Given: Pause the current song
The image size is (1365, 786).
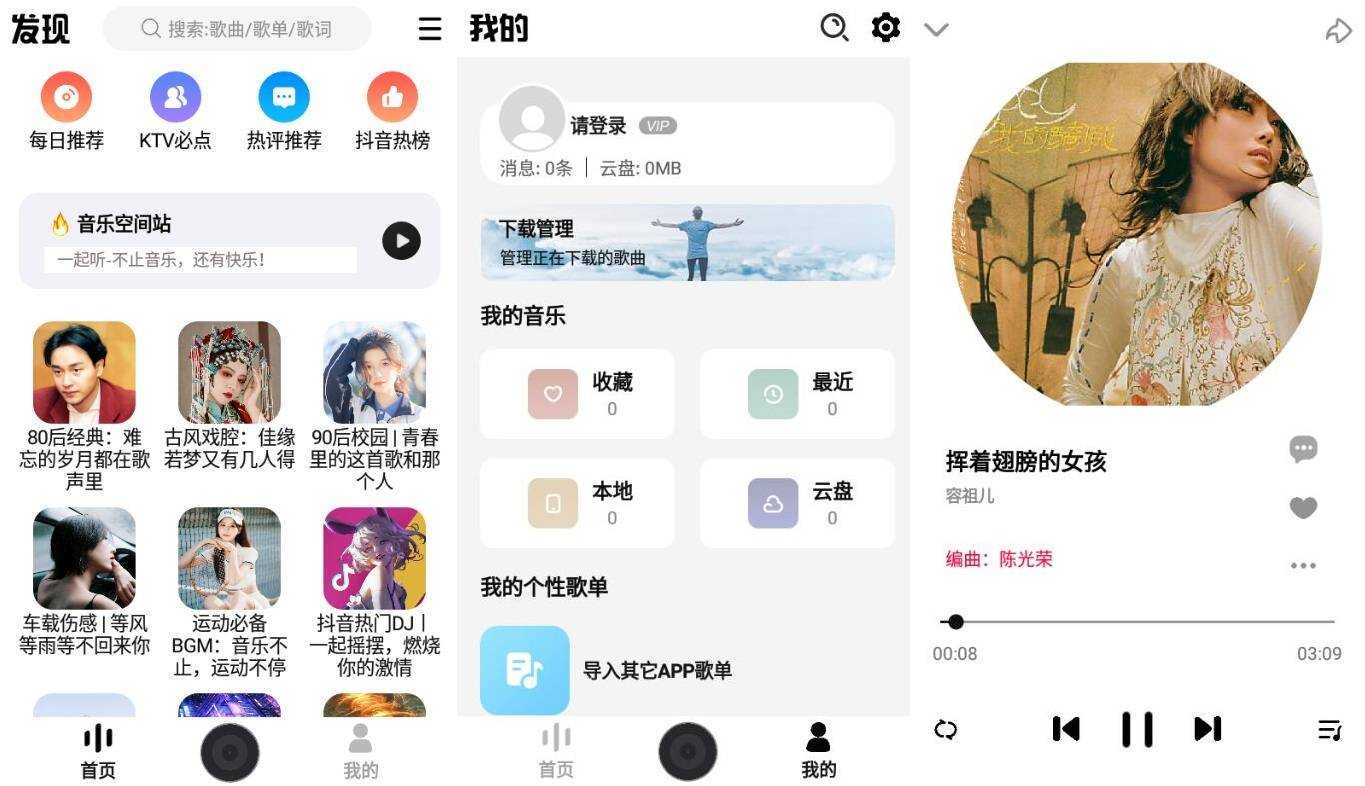Looking at the screenshot, I should point(1137,729).
